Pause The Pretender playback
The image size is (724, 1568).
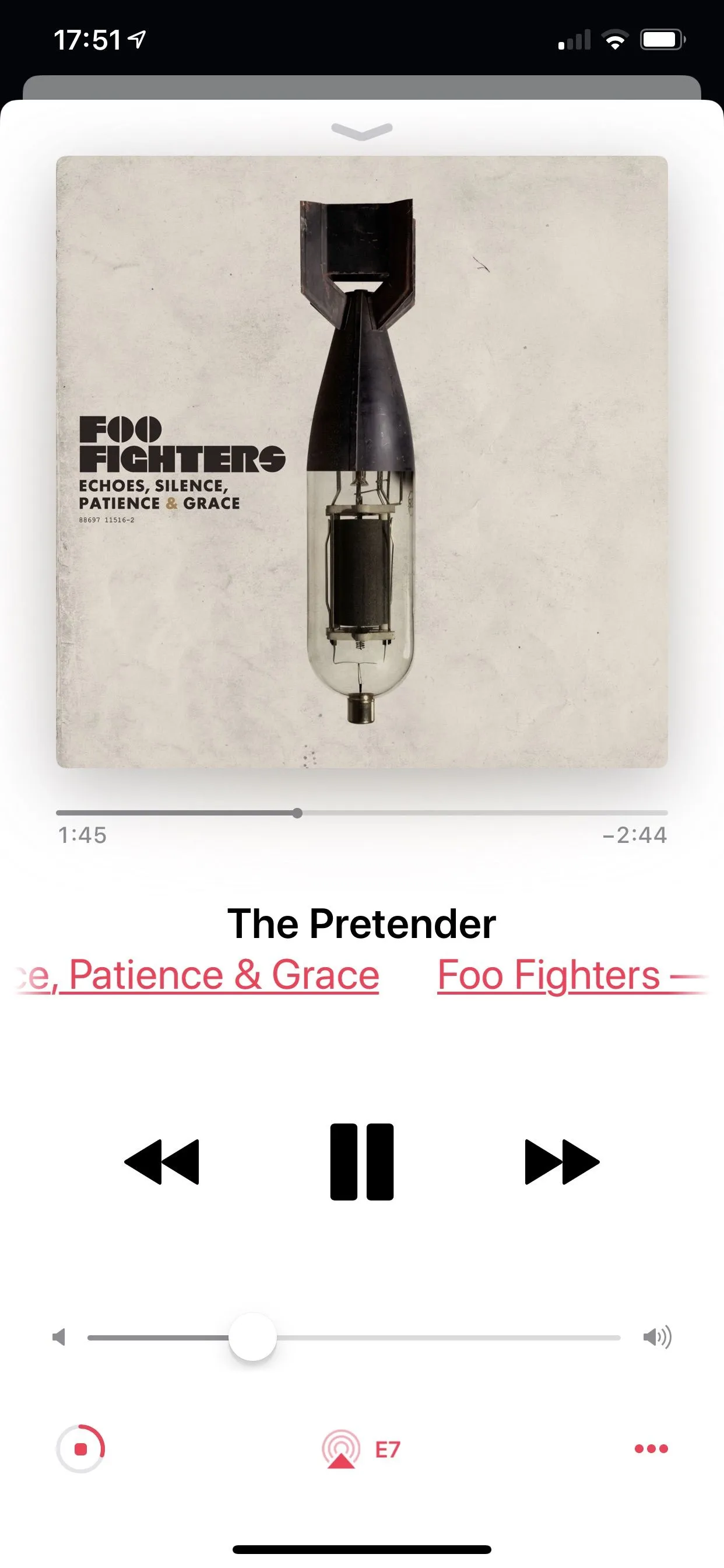pyautogui.click(x=361, y=1161)
